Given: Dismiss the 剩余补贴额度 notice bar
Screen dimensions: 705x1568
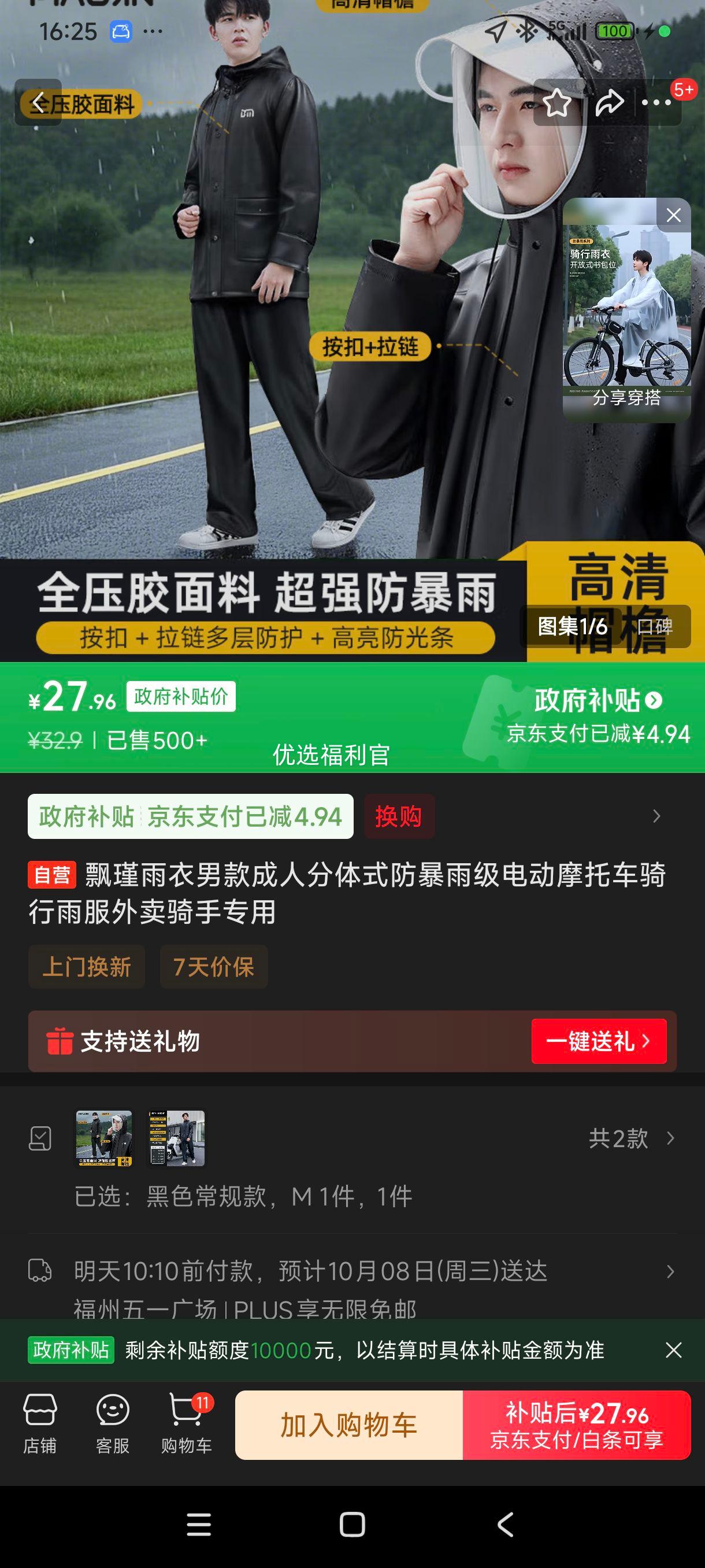Looking at the screenshot, I should (673, 1350).
